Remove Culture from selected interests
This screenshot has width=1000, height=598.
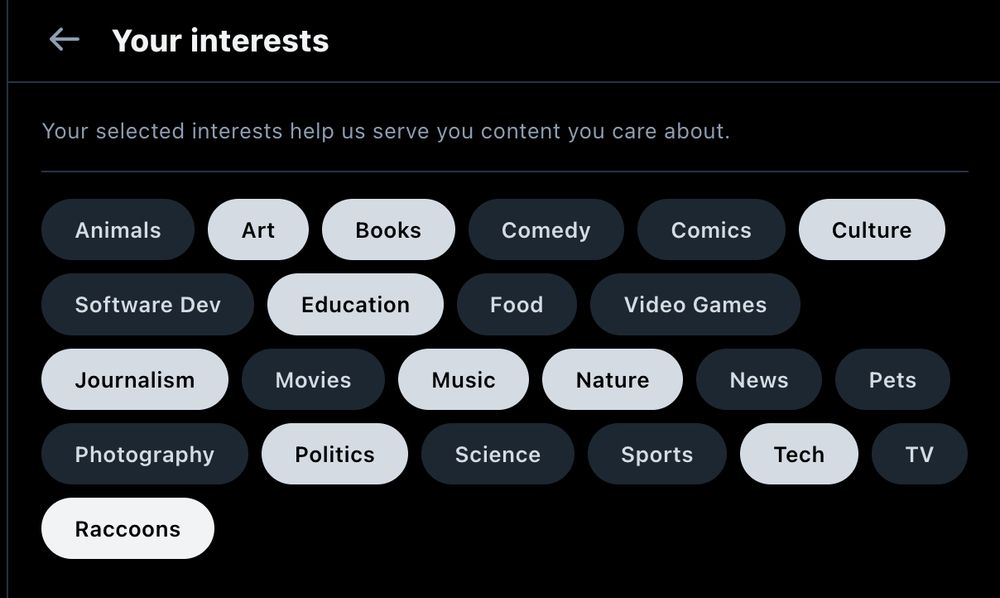coord(872,230)
